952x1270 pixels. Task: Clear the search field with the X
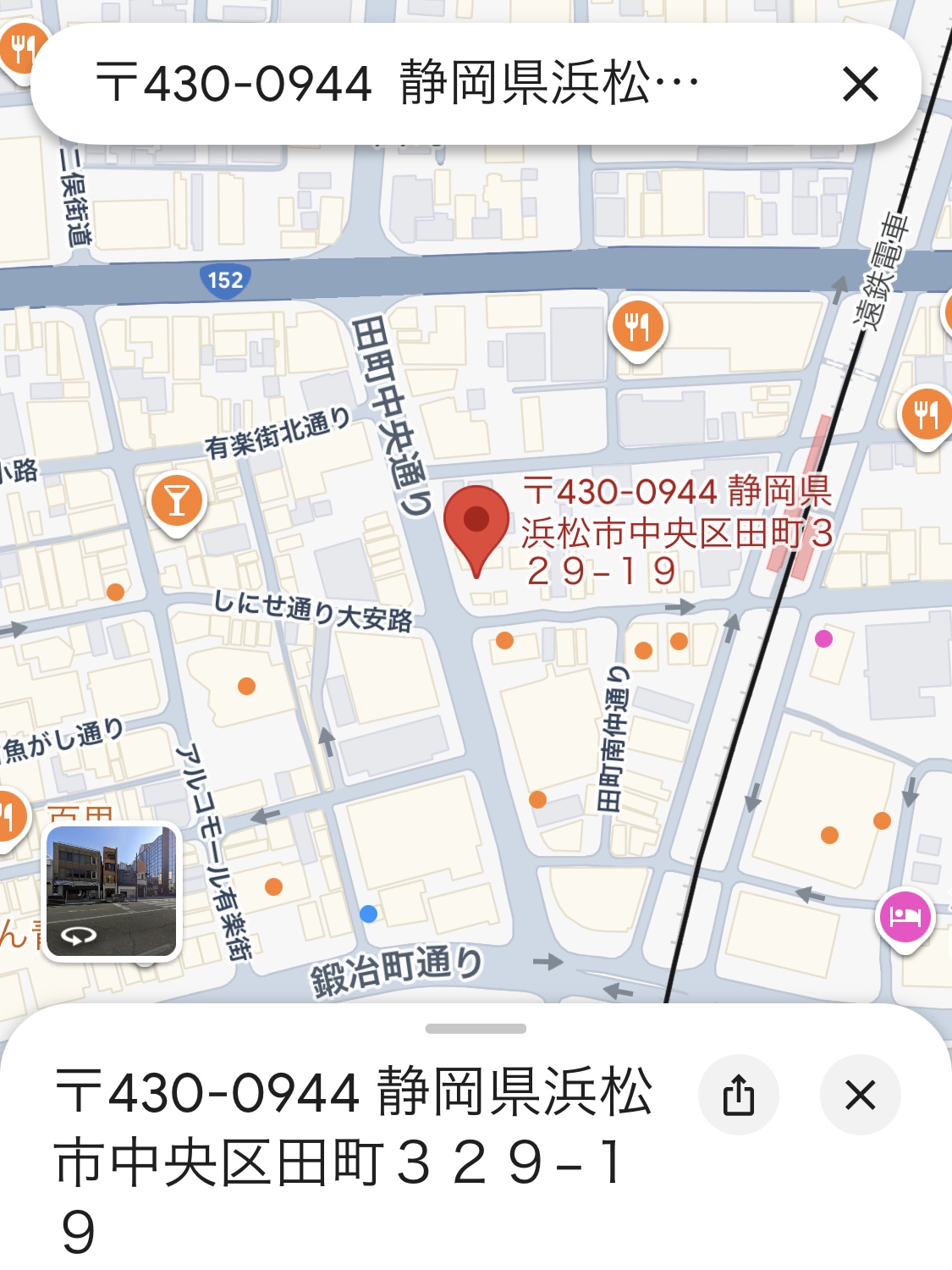tap(860, 85)
